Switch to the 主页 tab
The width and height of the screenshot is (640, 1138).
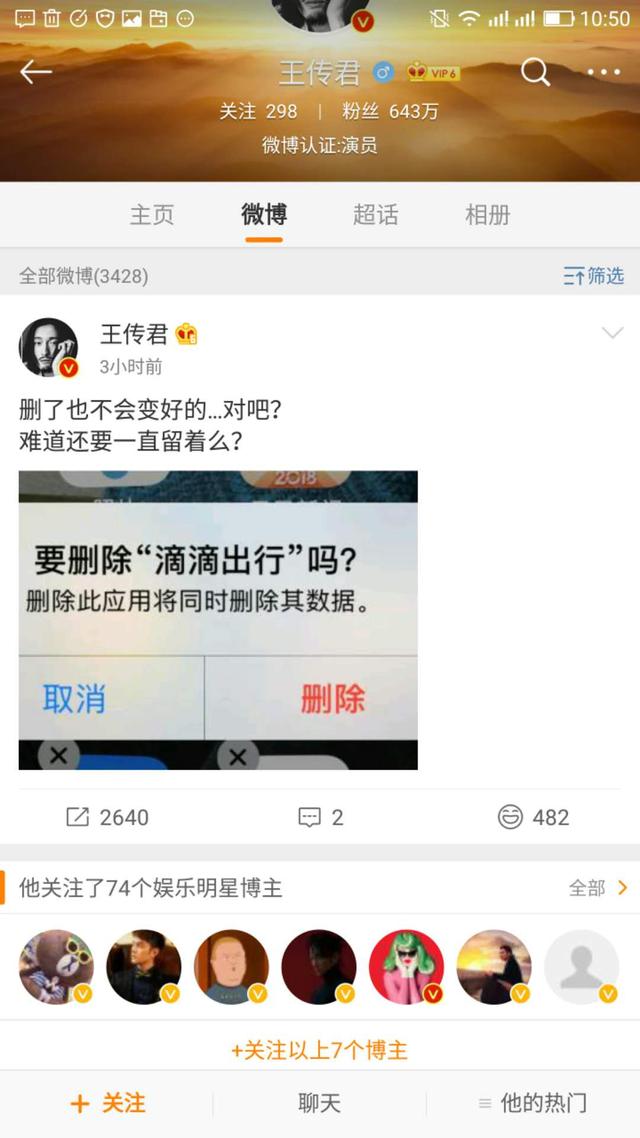click(152, 214)
